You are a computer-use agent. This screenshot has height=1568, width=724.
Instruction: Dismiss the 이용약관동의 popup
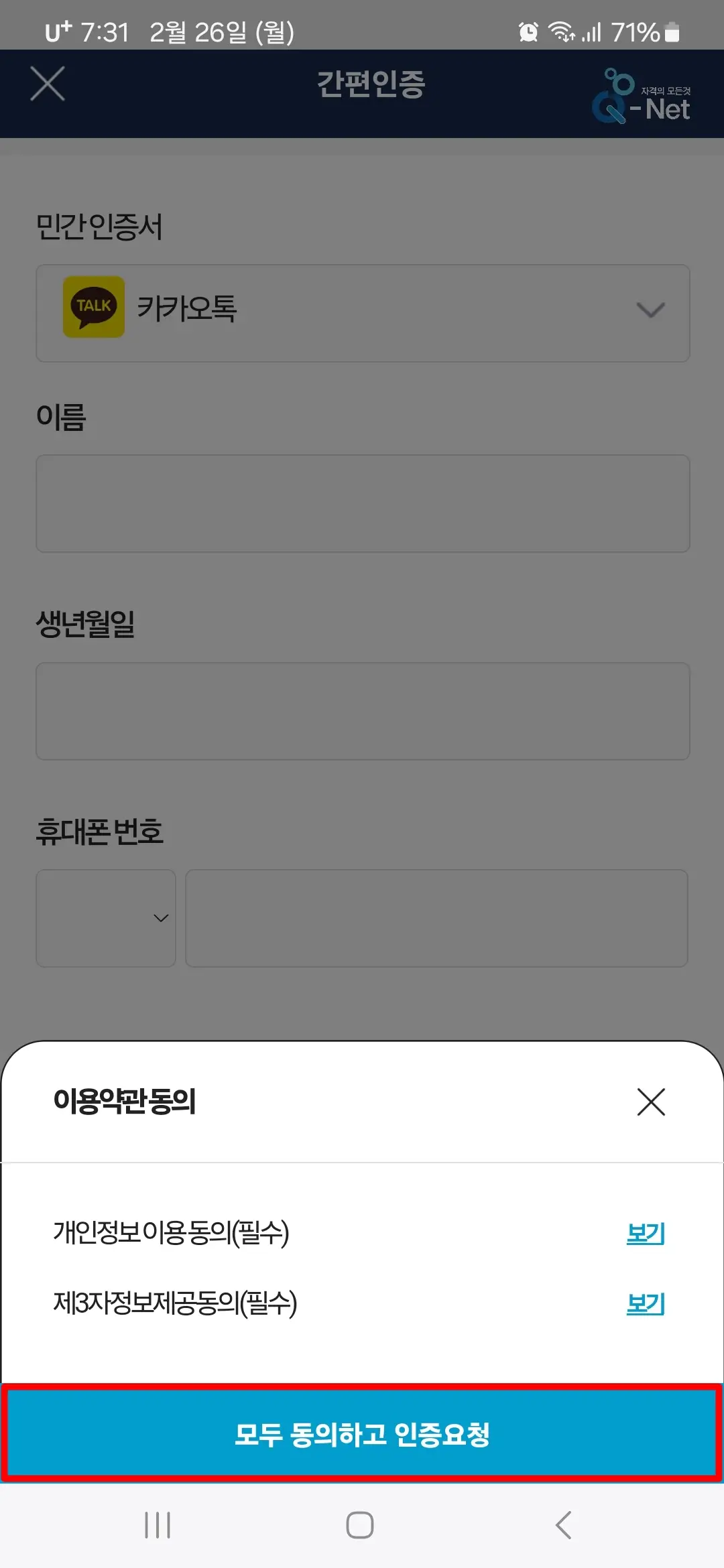point(649,1102)
